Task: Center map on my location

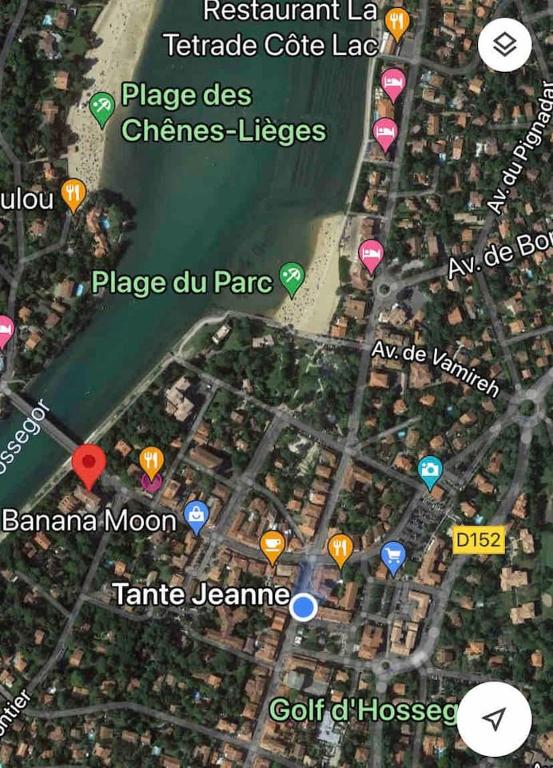Action: pos(494,719)
